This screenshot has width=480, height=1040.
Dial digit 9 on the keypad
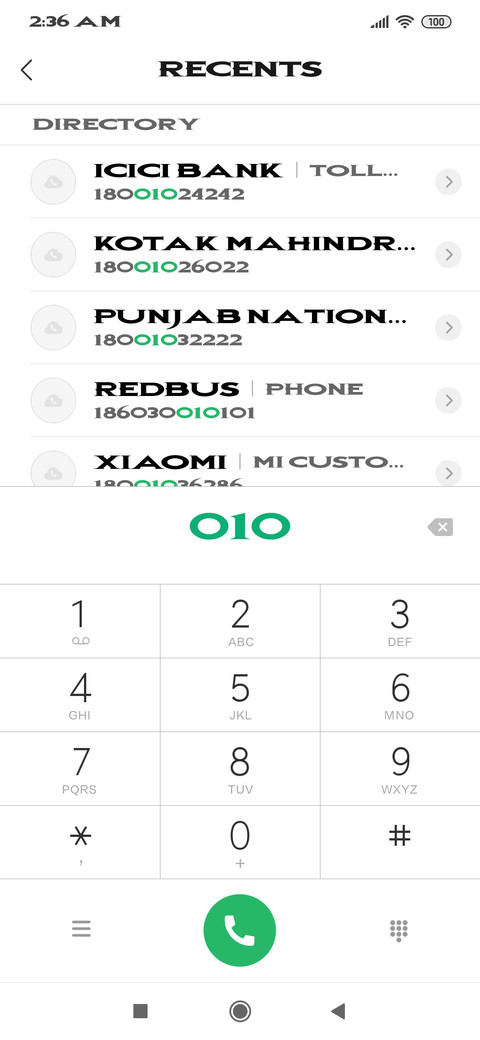[x=400, y=769]
